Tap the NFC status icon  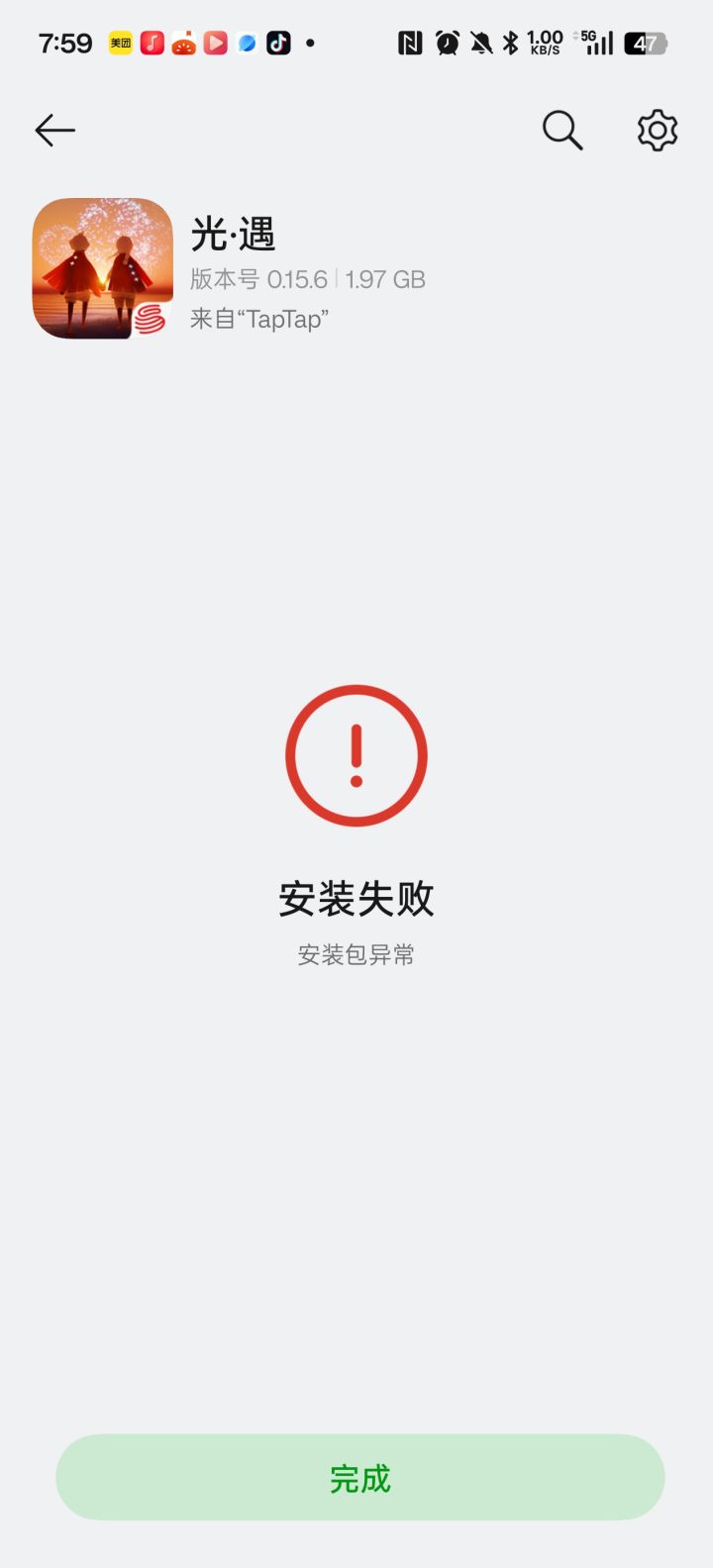408,42
